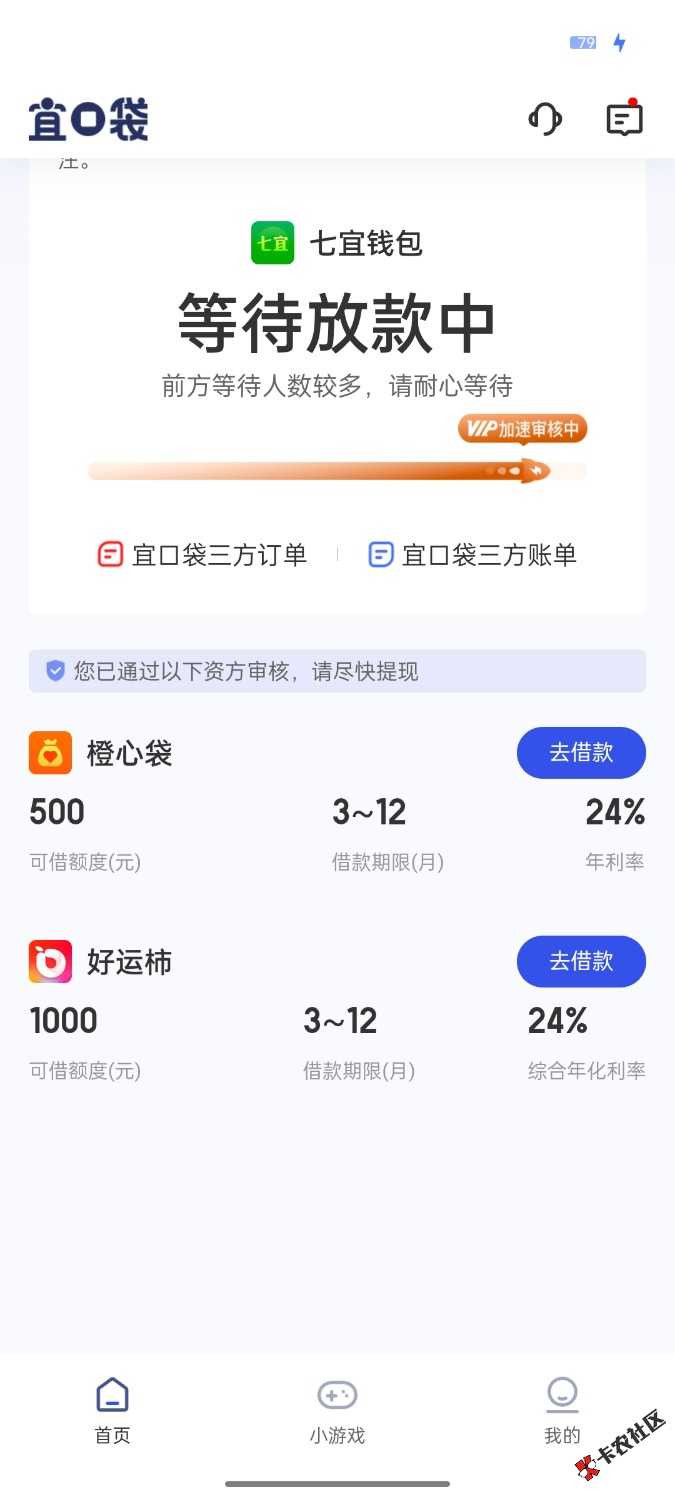
Task: Open the messages icon with red dot
Action: pos(624,118)
